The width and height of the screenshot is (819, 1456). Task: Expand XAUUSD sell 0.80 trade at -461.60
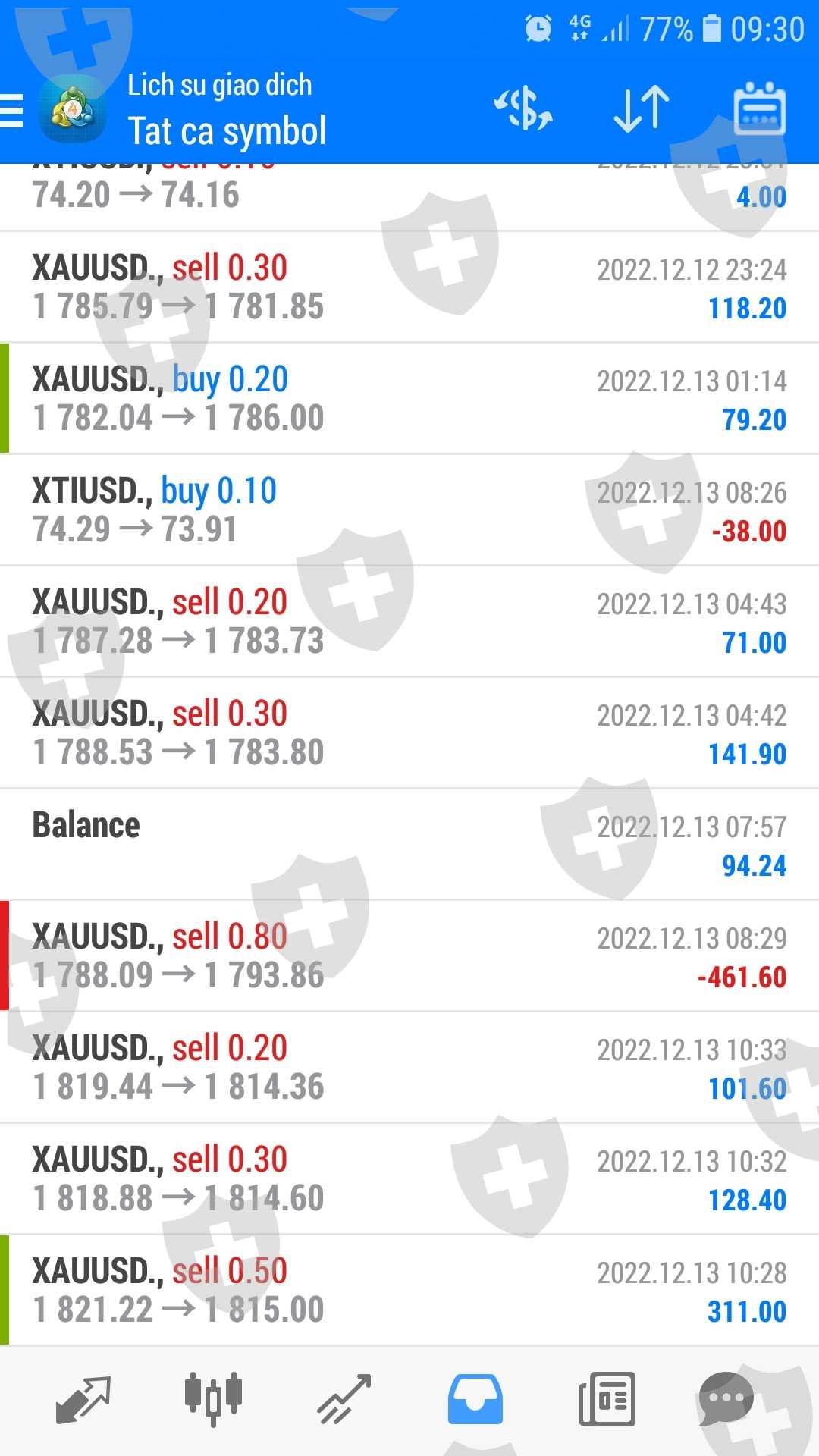[409, 955]
